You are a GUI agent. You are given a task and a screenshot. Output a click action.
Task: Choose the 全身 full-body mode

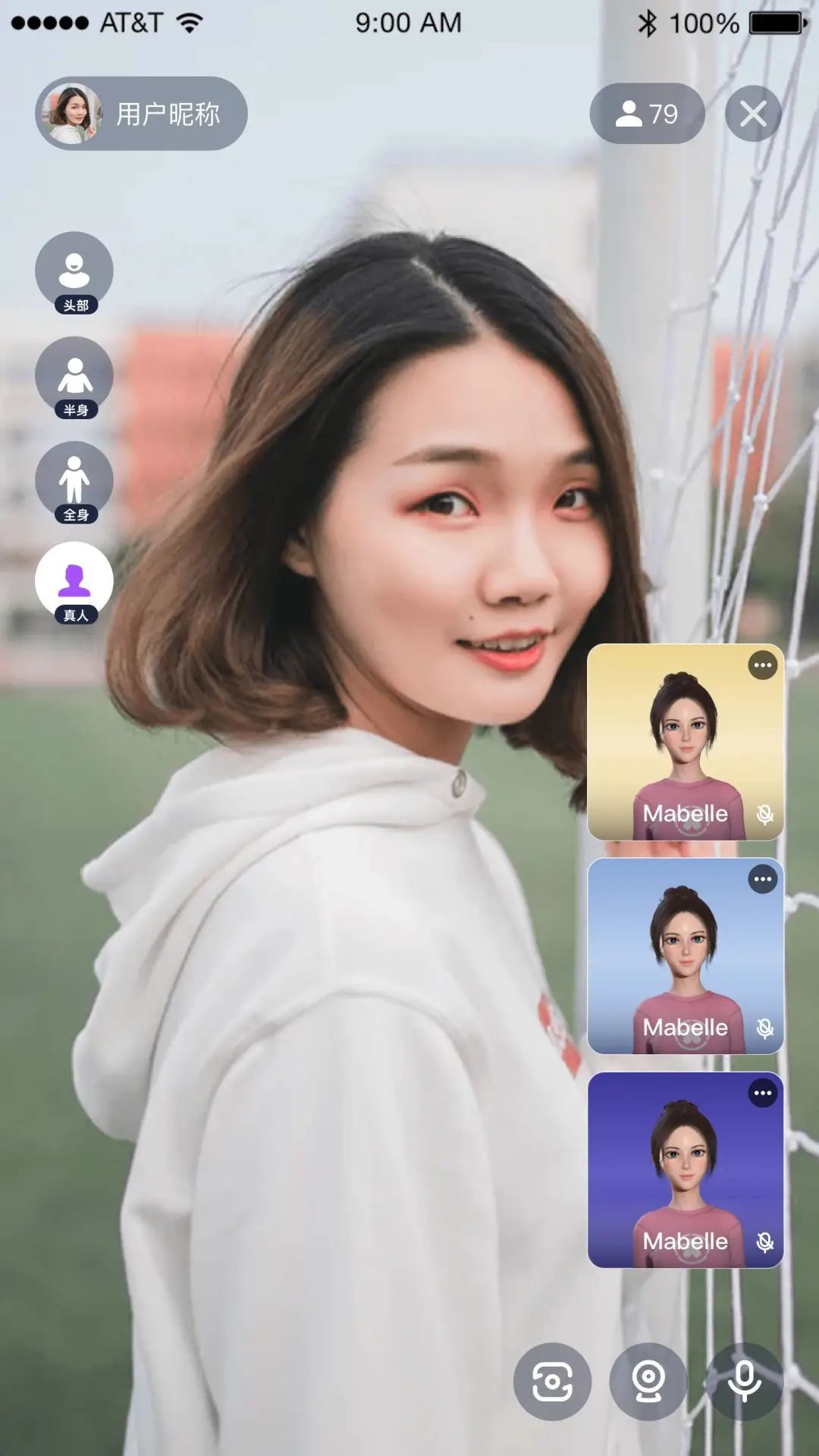[x=74, y=481]
